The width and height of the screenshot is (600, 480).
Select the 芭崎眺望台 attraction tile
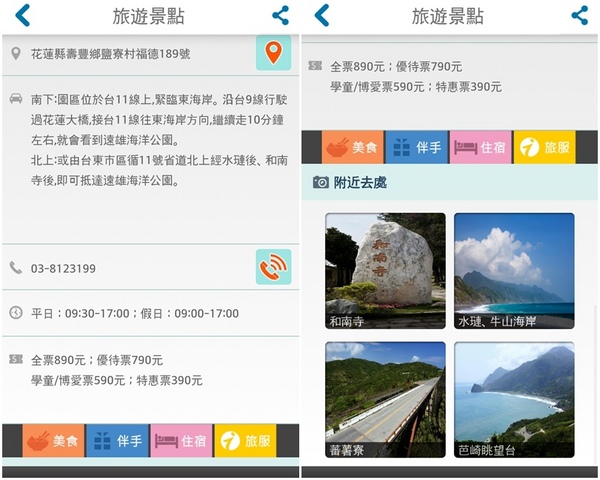(x=514, y=399)
